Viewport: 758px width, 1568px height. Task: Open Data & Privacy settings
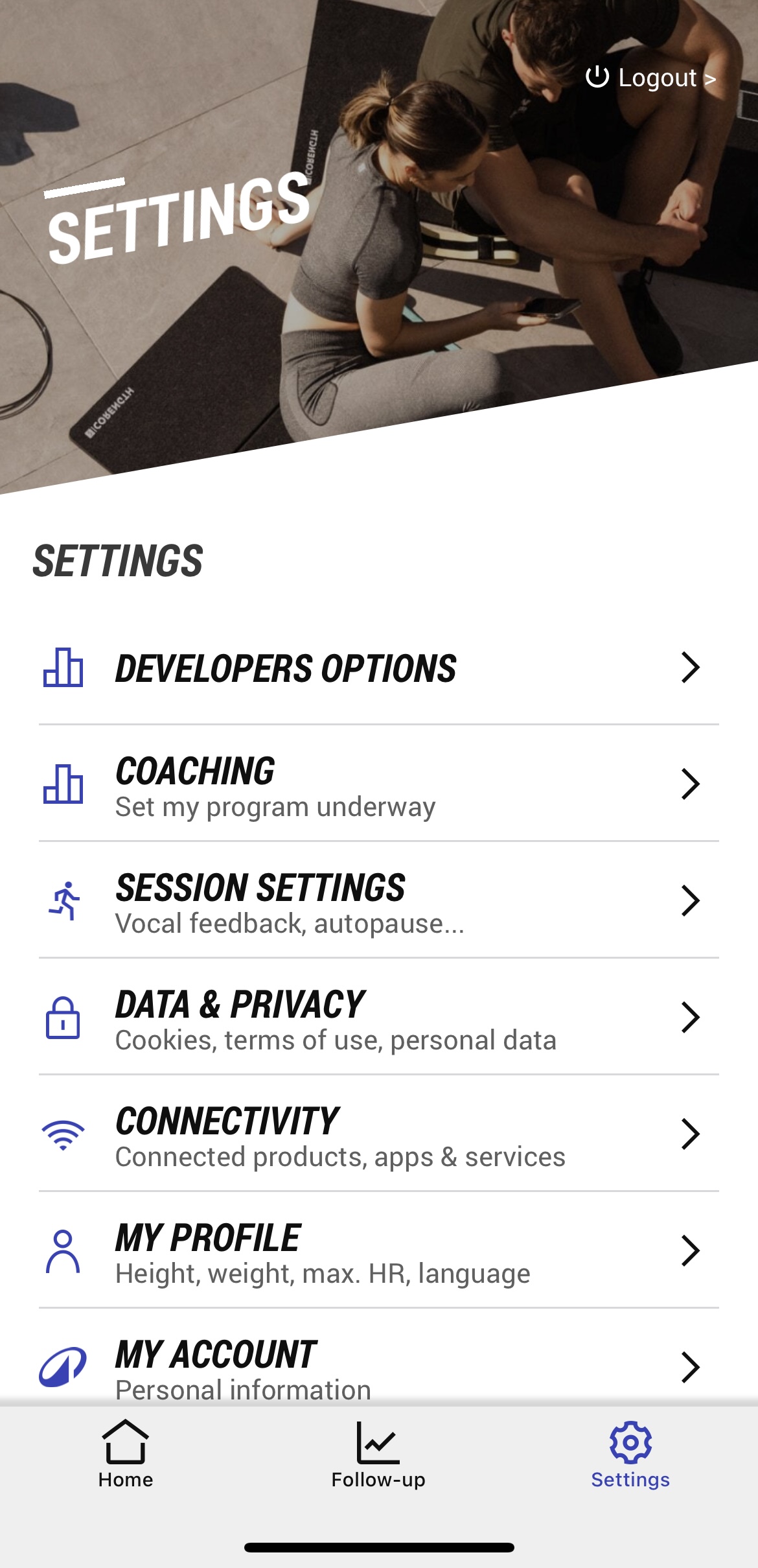tap(378, 1018)
